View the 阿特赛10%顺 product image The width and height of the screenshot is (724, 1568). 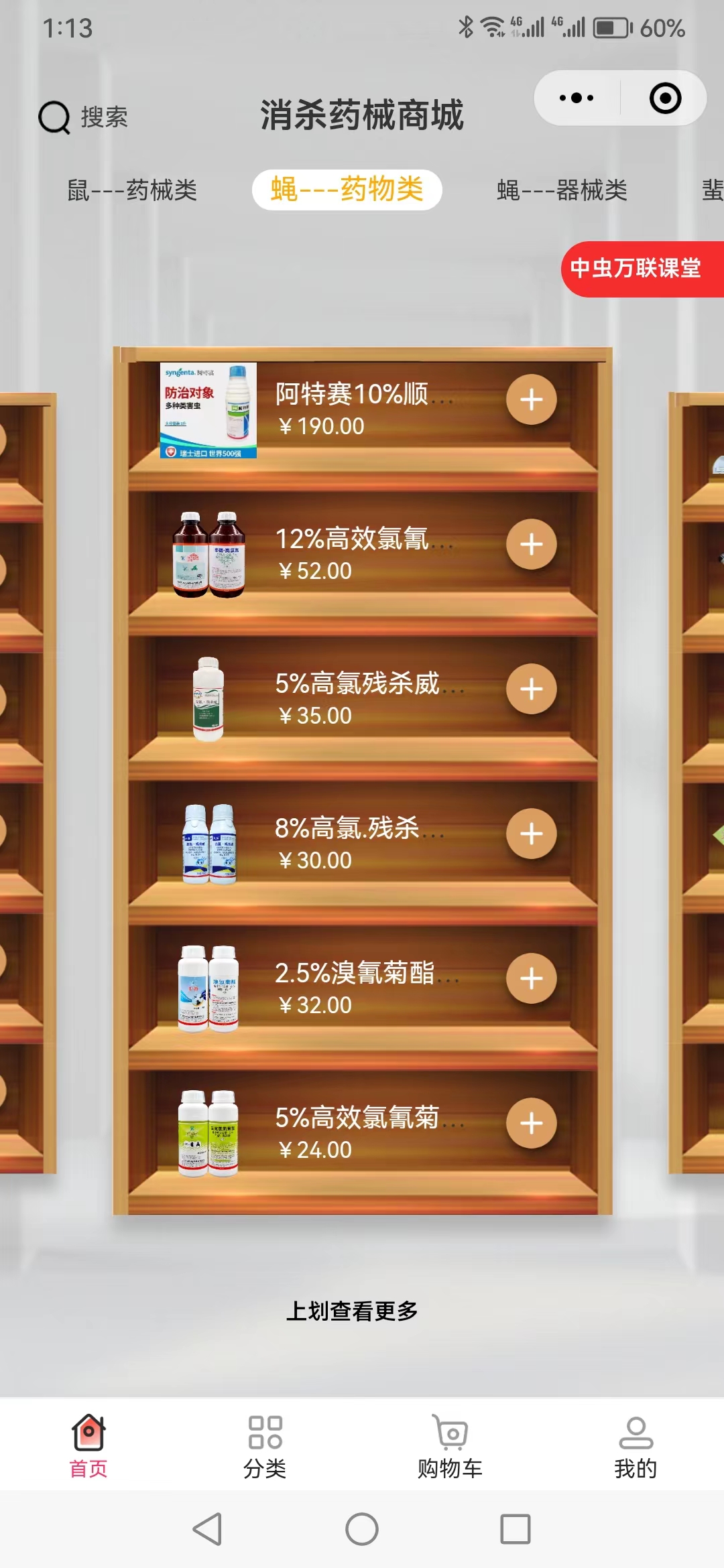208,410
